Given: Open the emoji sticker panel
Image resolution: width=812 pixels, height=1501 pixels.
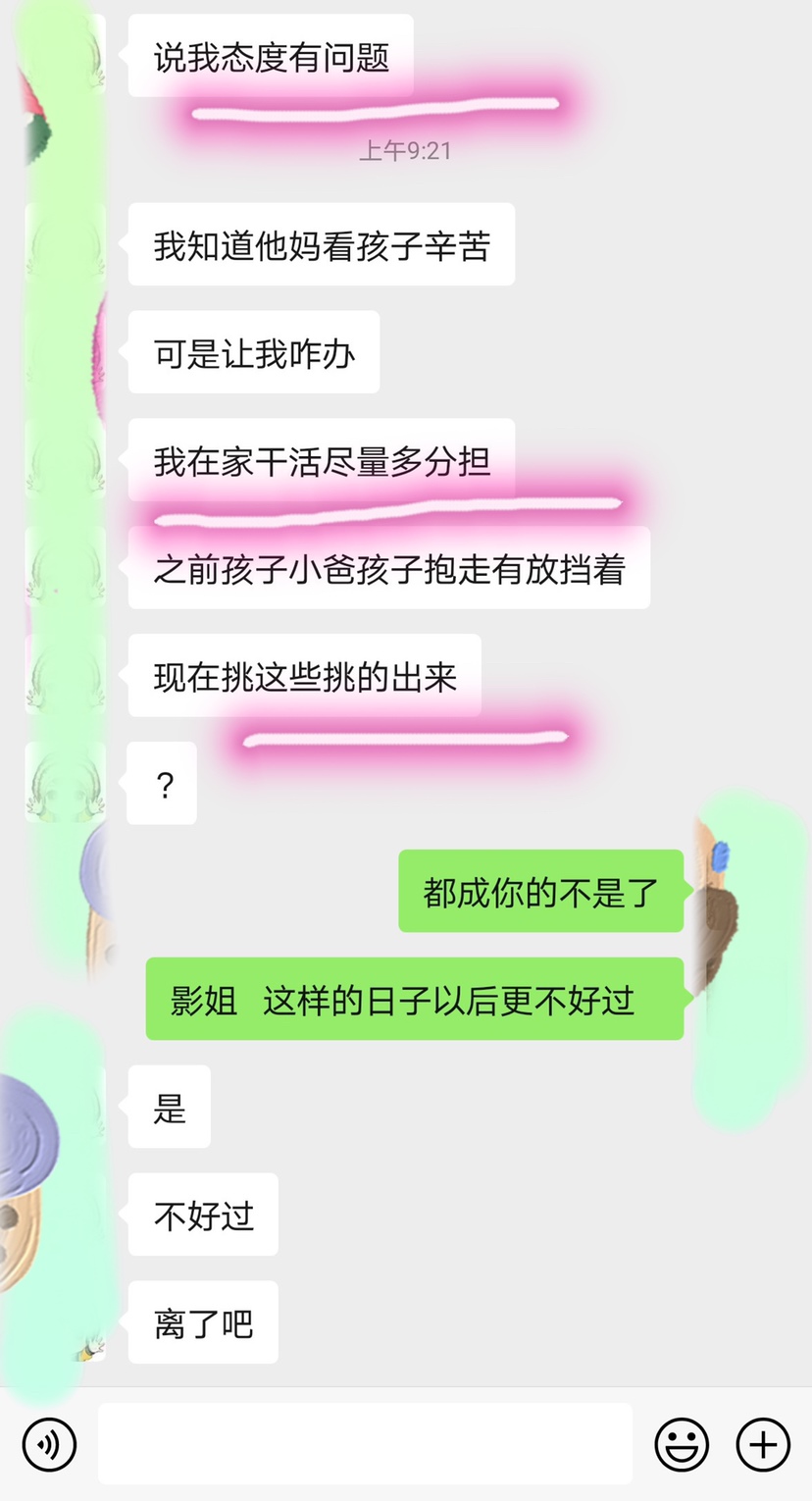Looking at the screenshot, I should [682, 1444].
